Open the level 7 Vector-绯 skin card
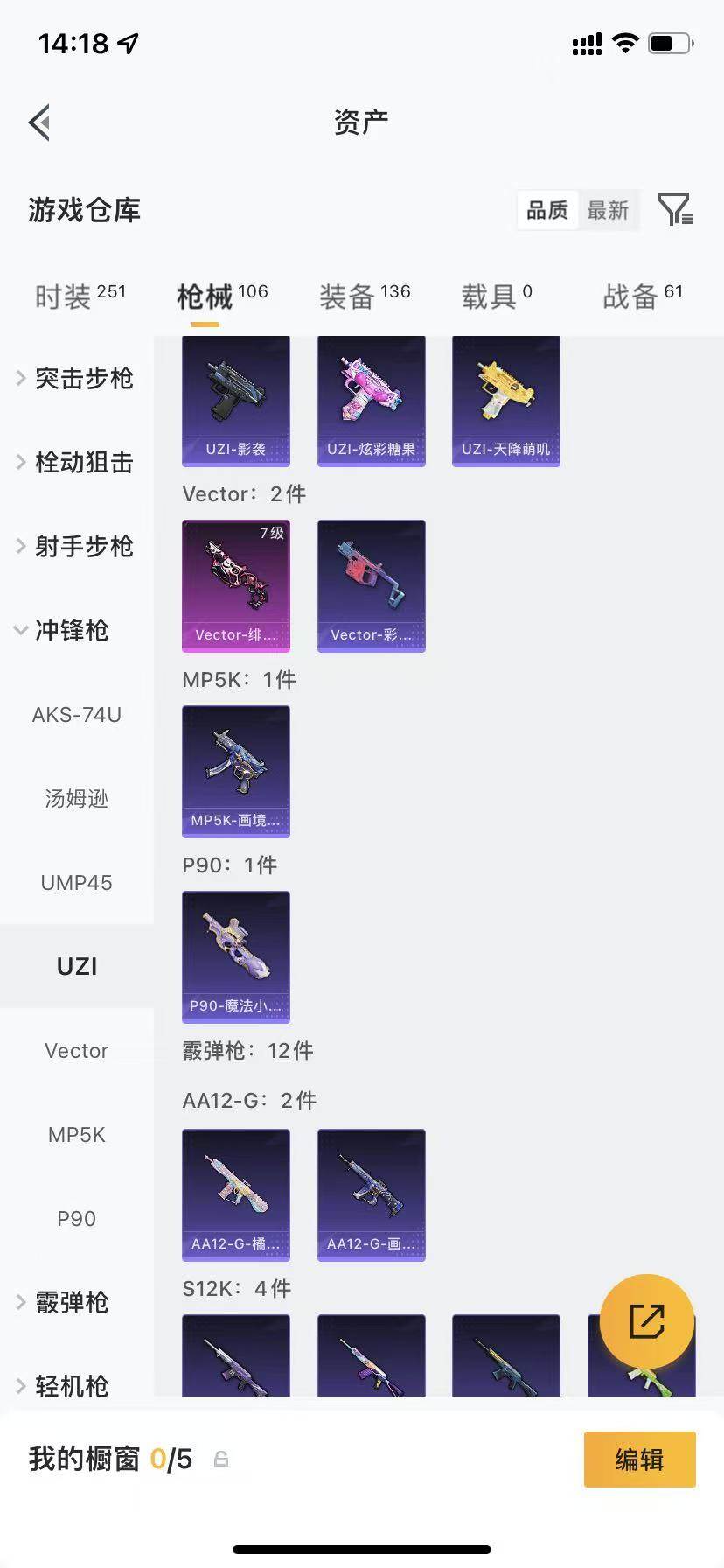 [x=236, y=586]
